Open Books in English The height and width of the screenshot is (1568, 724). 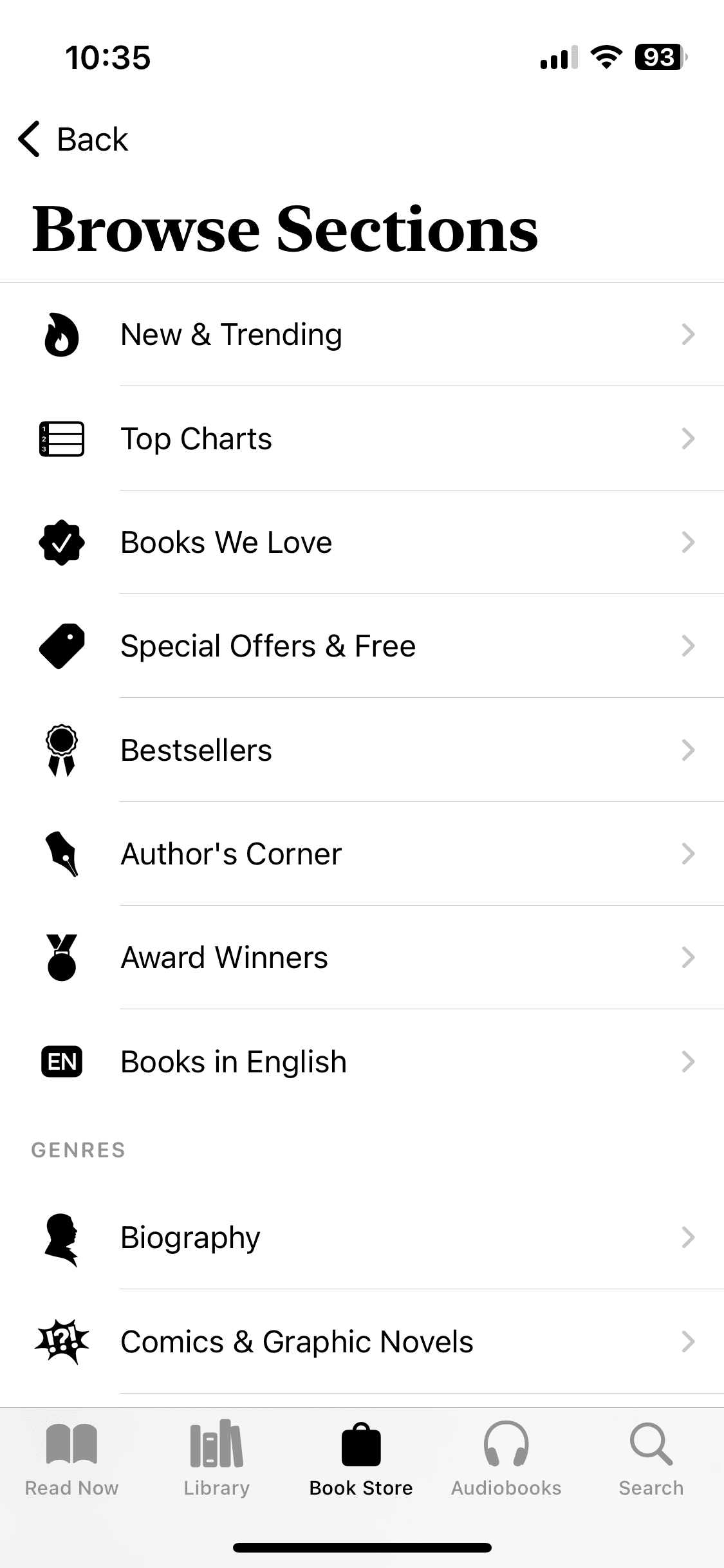click(362, 1062)
